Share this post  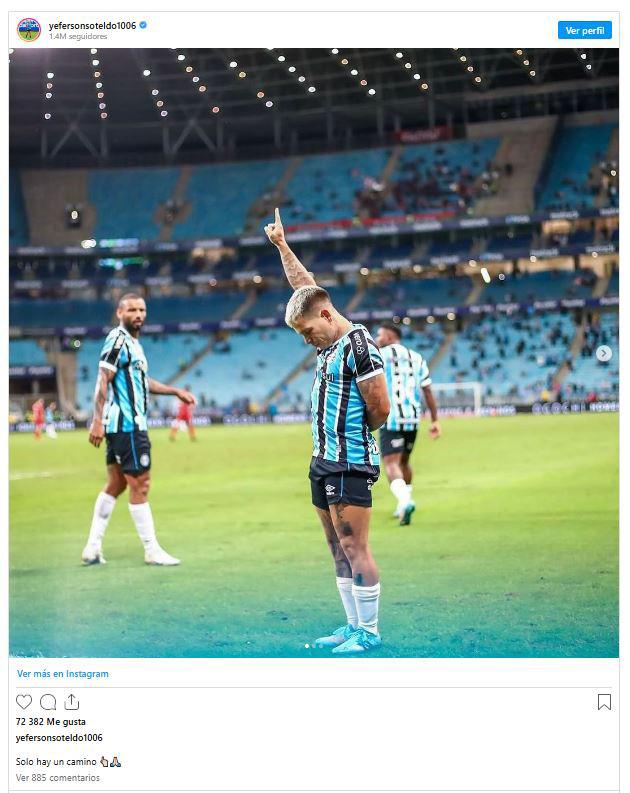pyautogui.click(x=72, y=702)
